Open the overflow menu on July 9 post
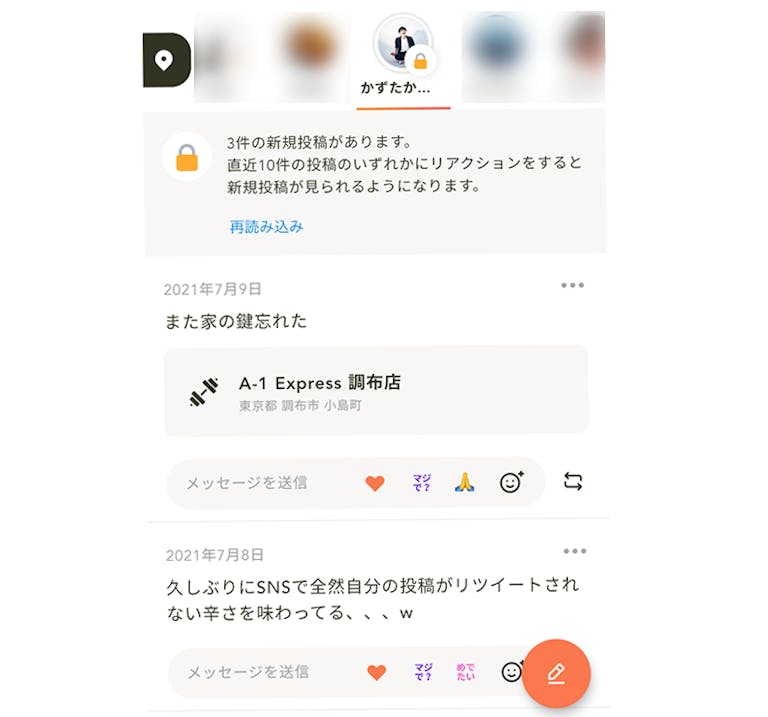 click(572, 286)
